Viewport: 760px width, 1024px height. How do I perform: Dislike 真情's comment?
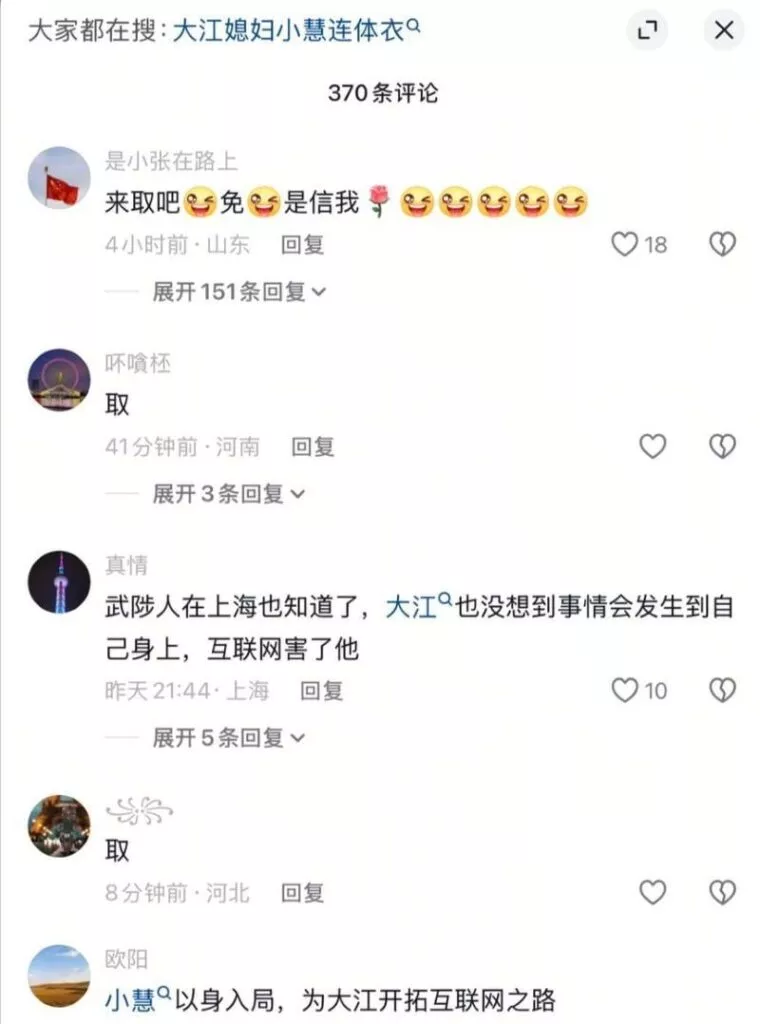(722, 690)
